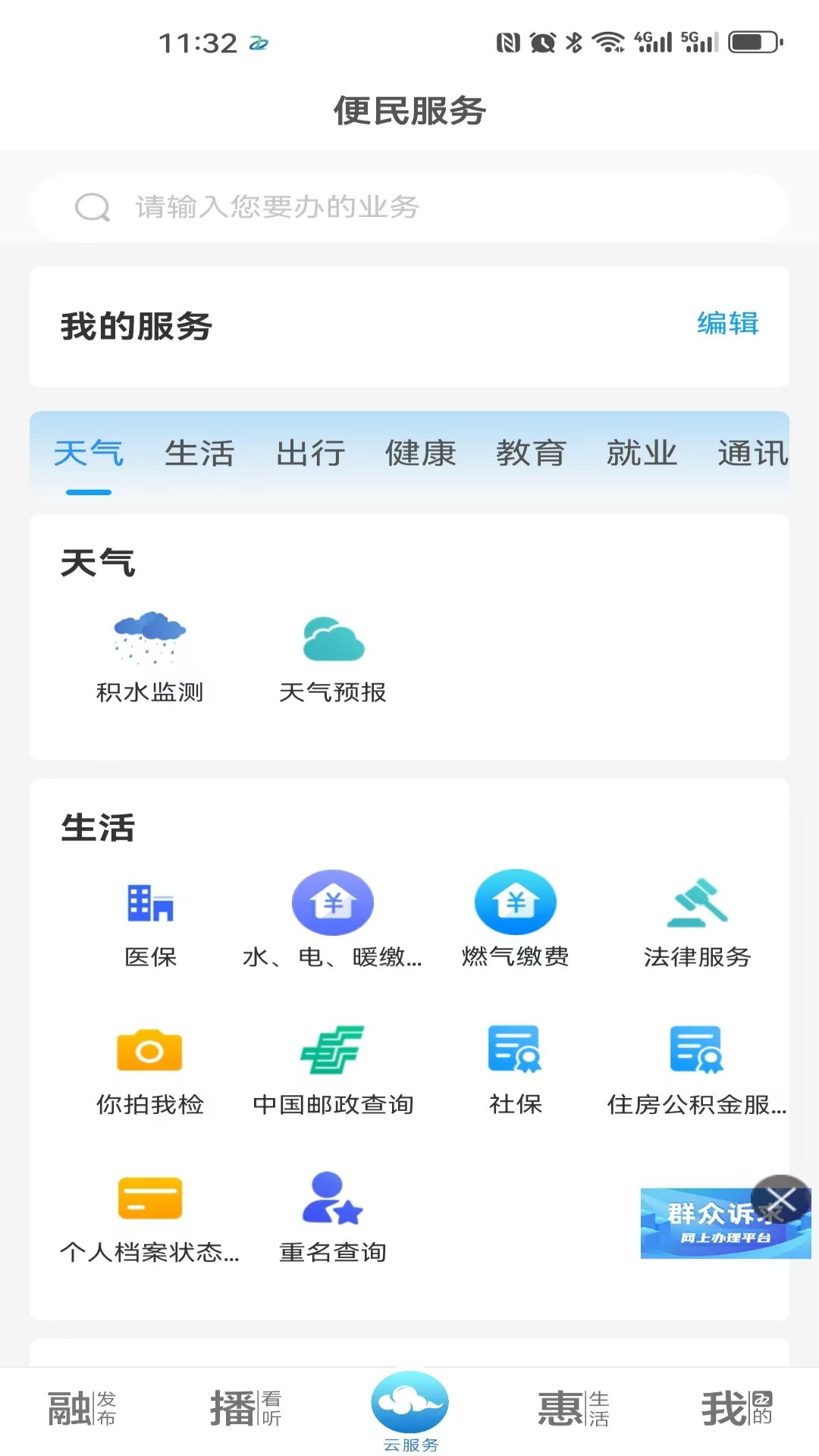819x1456 pixels.
Task: Select the 就业 category tab
Action: 642,454
